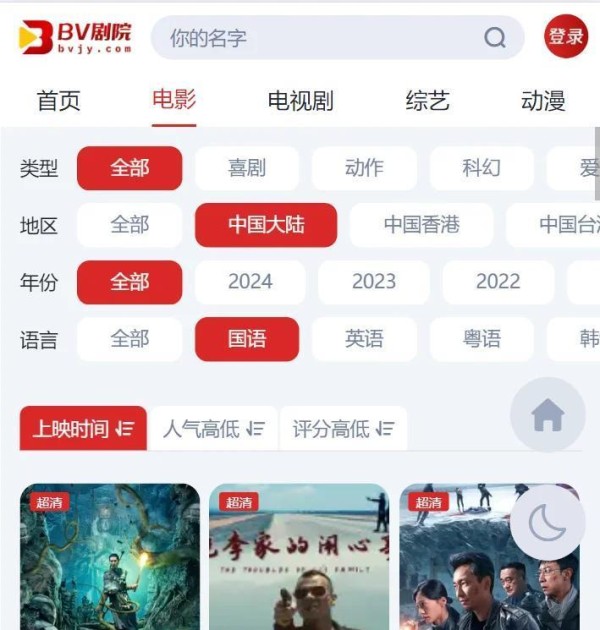The image size is (600, 630).
Task: Sort by 评分高低
Action: click(x=343, y=429)
